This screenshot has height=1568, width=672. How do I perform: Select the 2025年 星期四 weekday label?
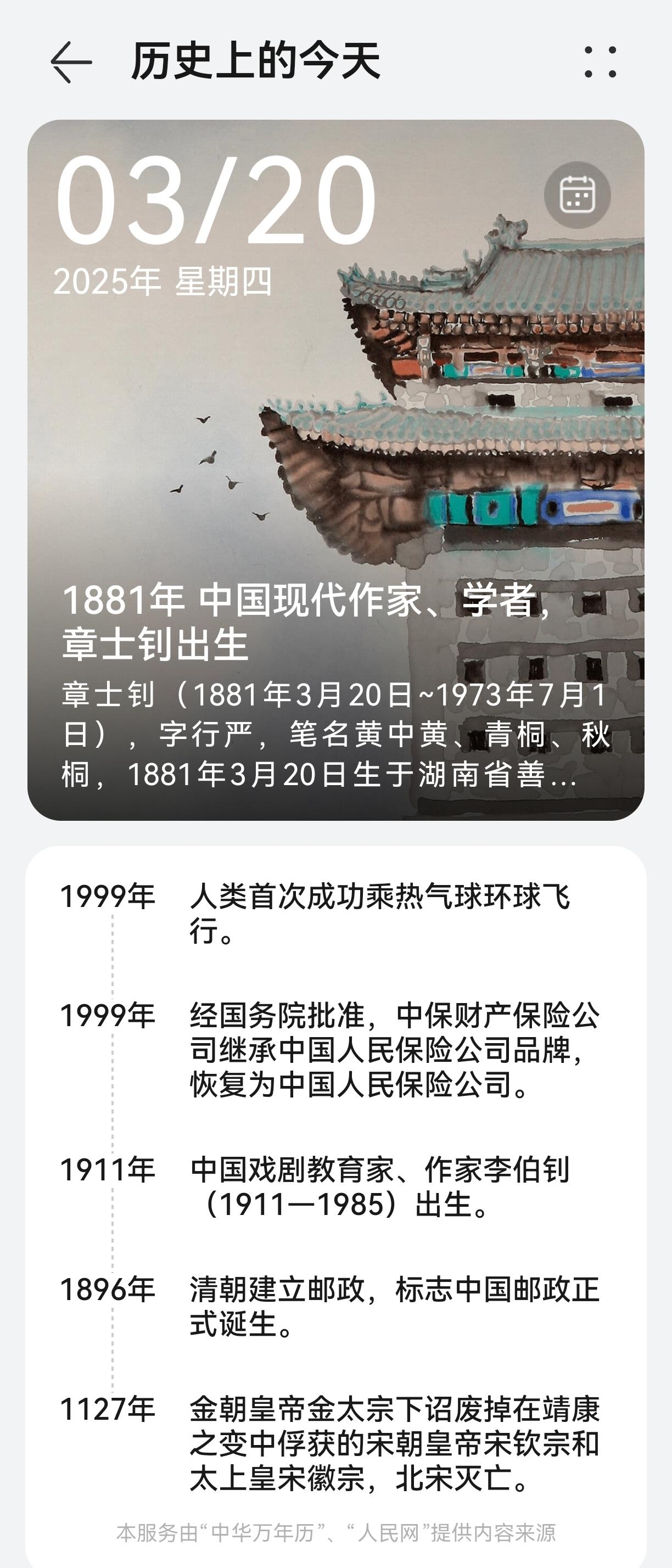(164, 280)
